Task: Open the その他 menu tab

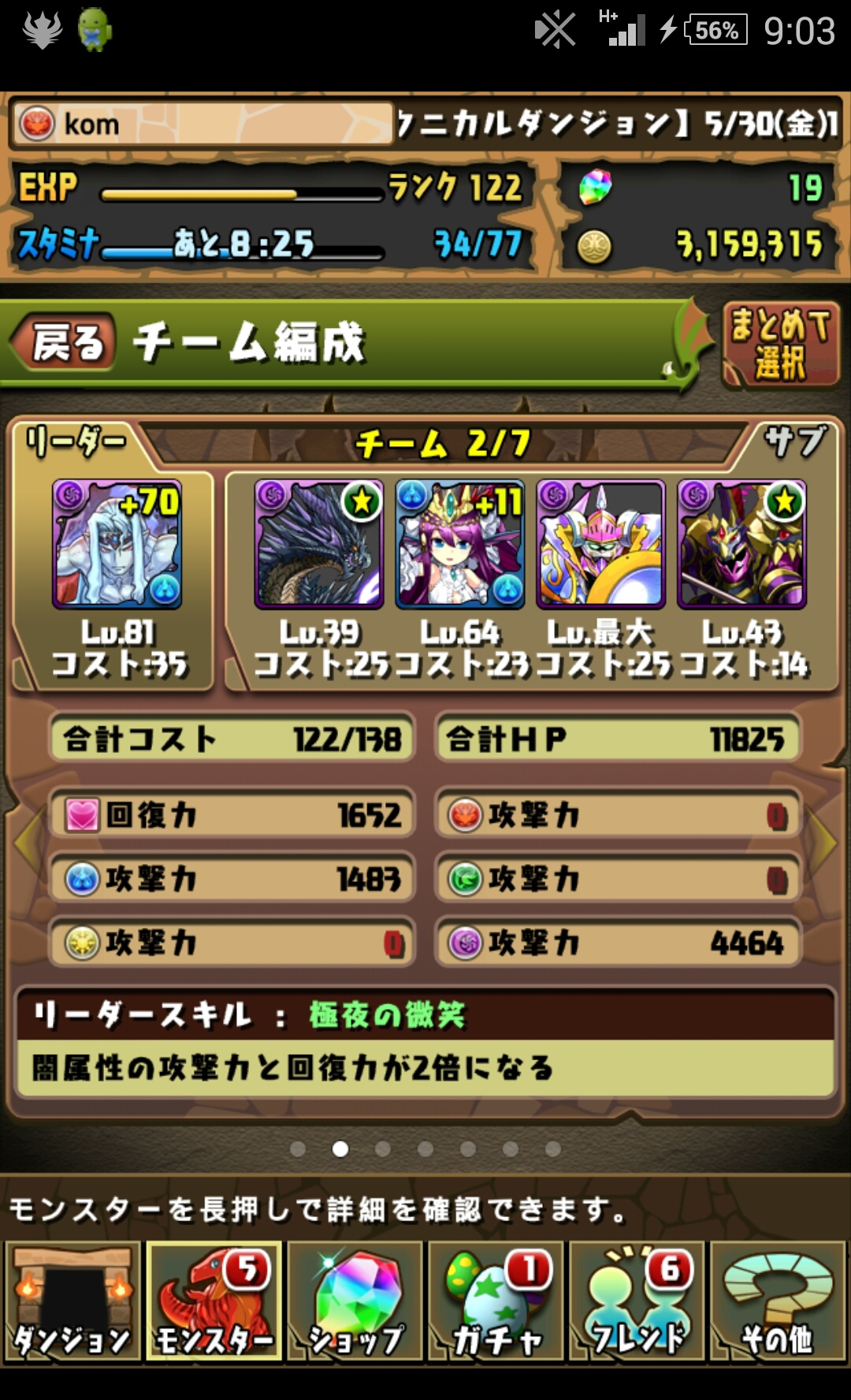Action: tap(778, 1301)
